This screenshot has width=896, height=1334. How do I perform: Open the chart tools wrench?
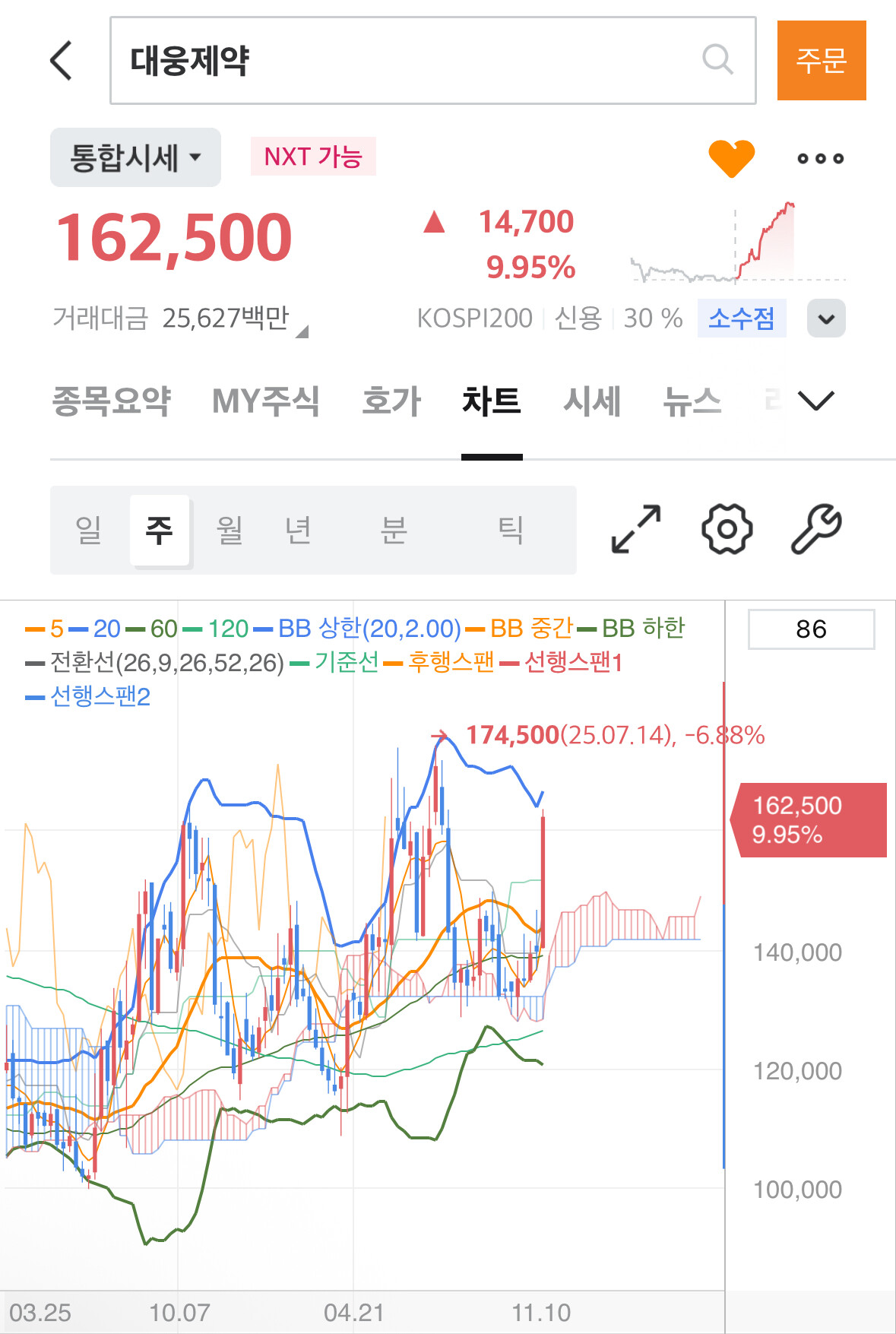point(816,528)
